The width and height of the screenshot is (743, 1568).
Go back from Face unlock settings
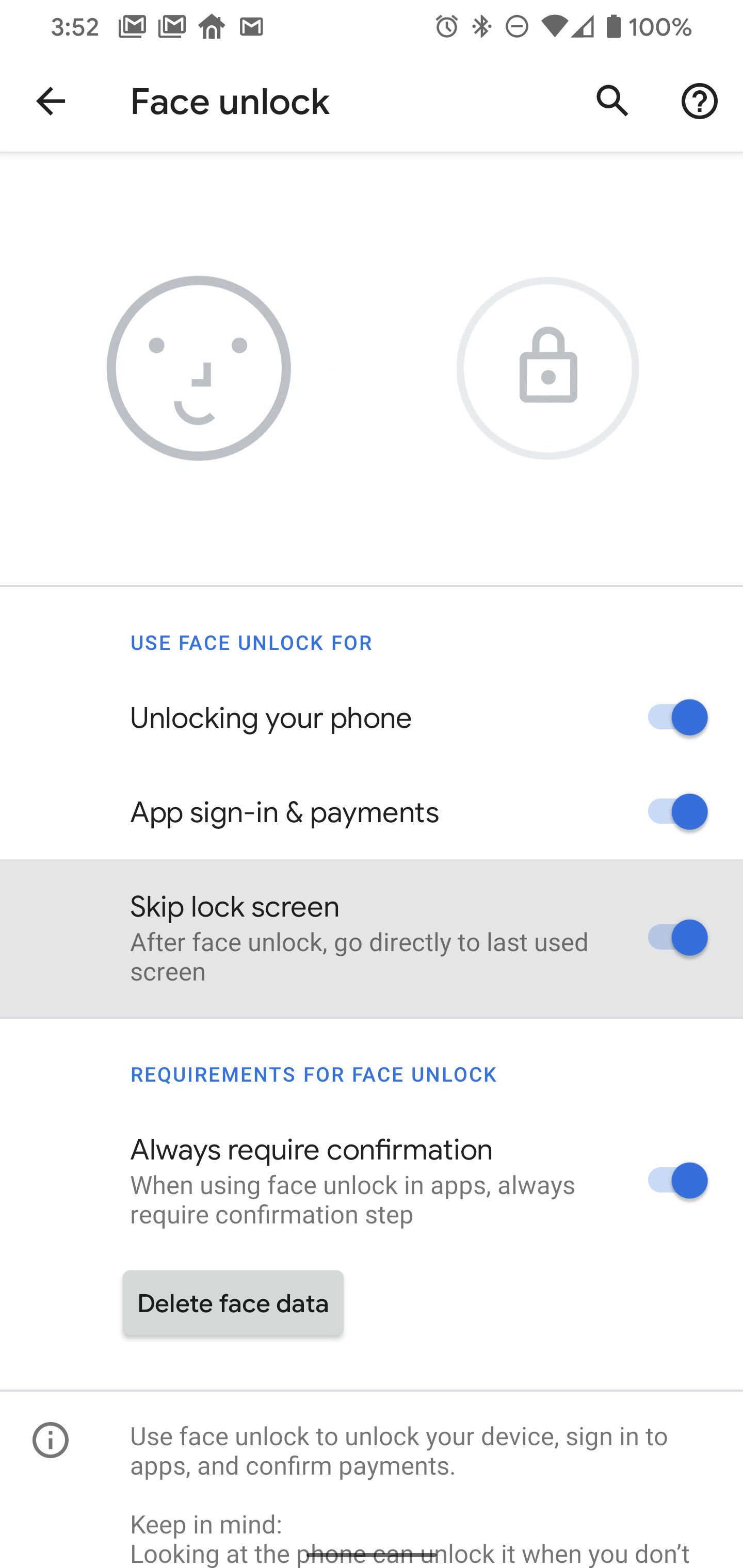51,101
